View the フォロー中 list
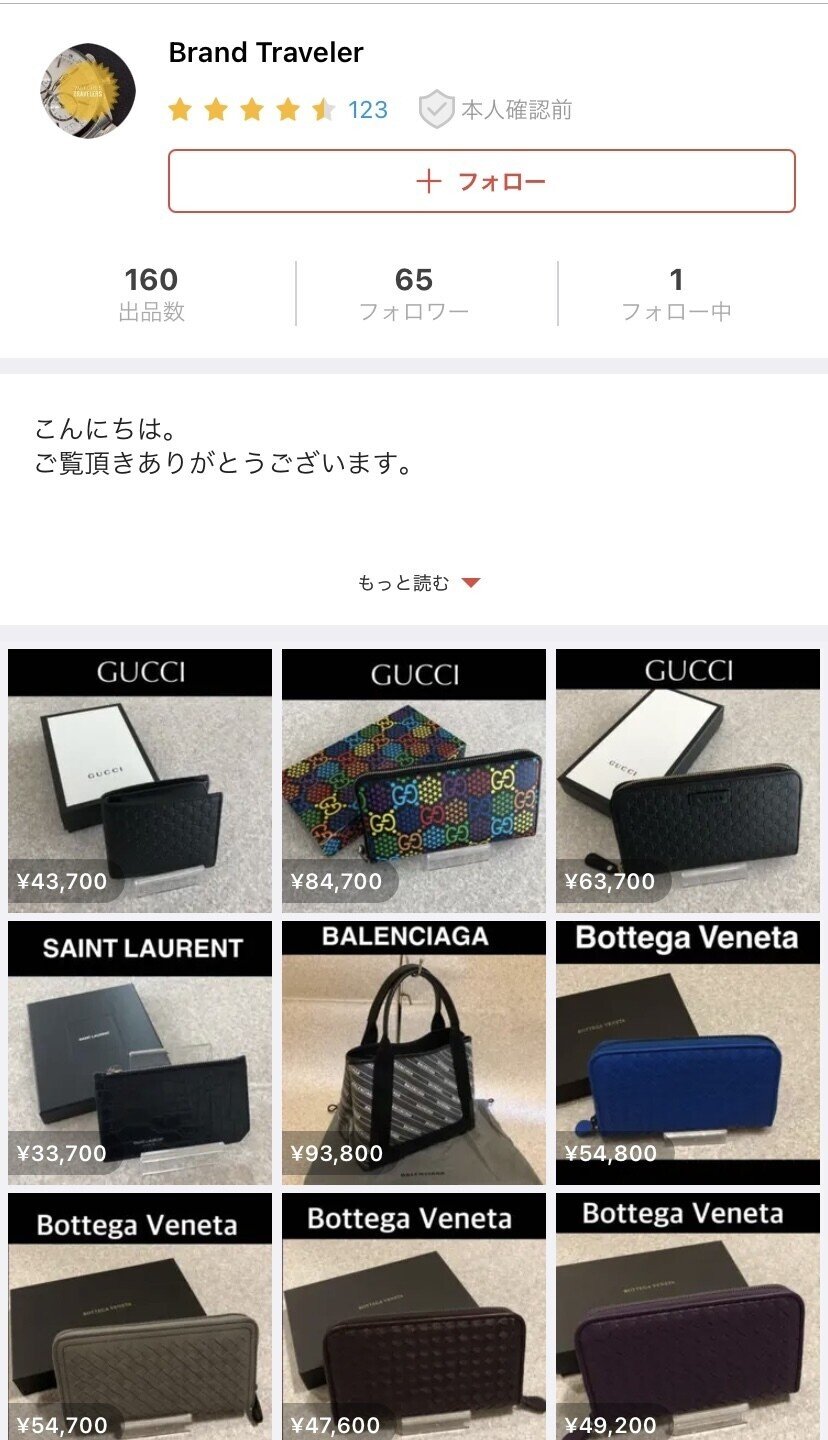The width and height of the screenshot is (828, 1440). [x=676, y=293]
